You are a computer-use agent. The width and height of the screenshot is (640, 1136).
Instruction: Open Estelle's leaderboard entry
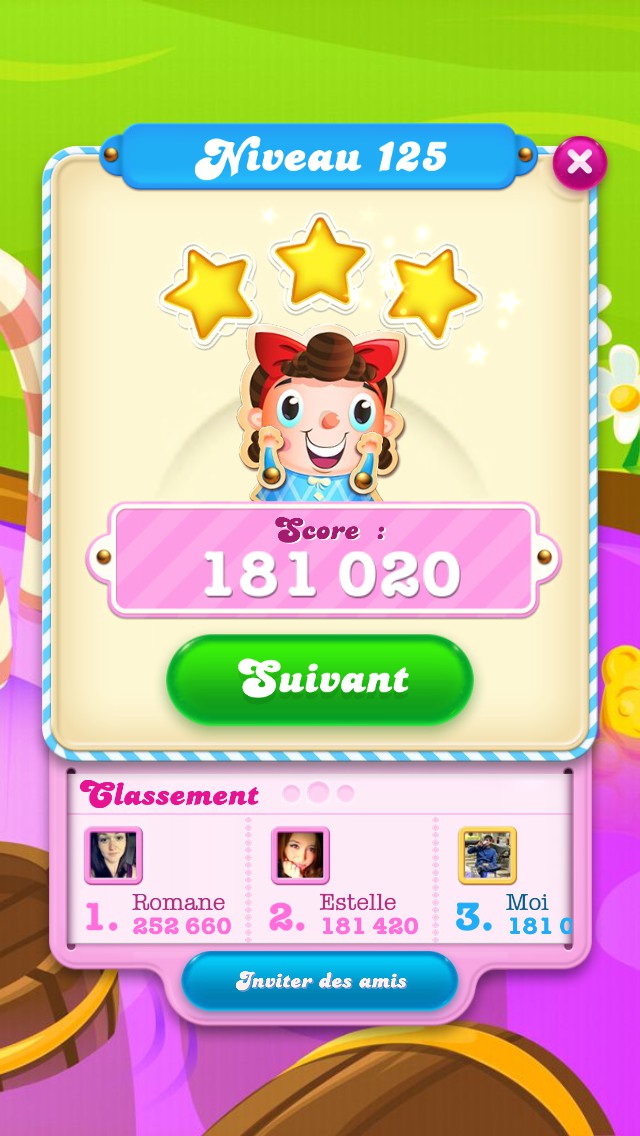coord(345,882)
